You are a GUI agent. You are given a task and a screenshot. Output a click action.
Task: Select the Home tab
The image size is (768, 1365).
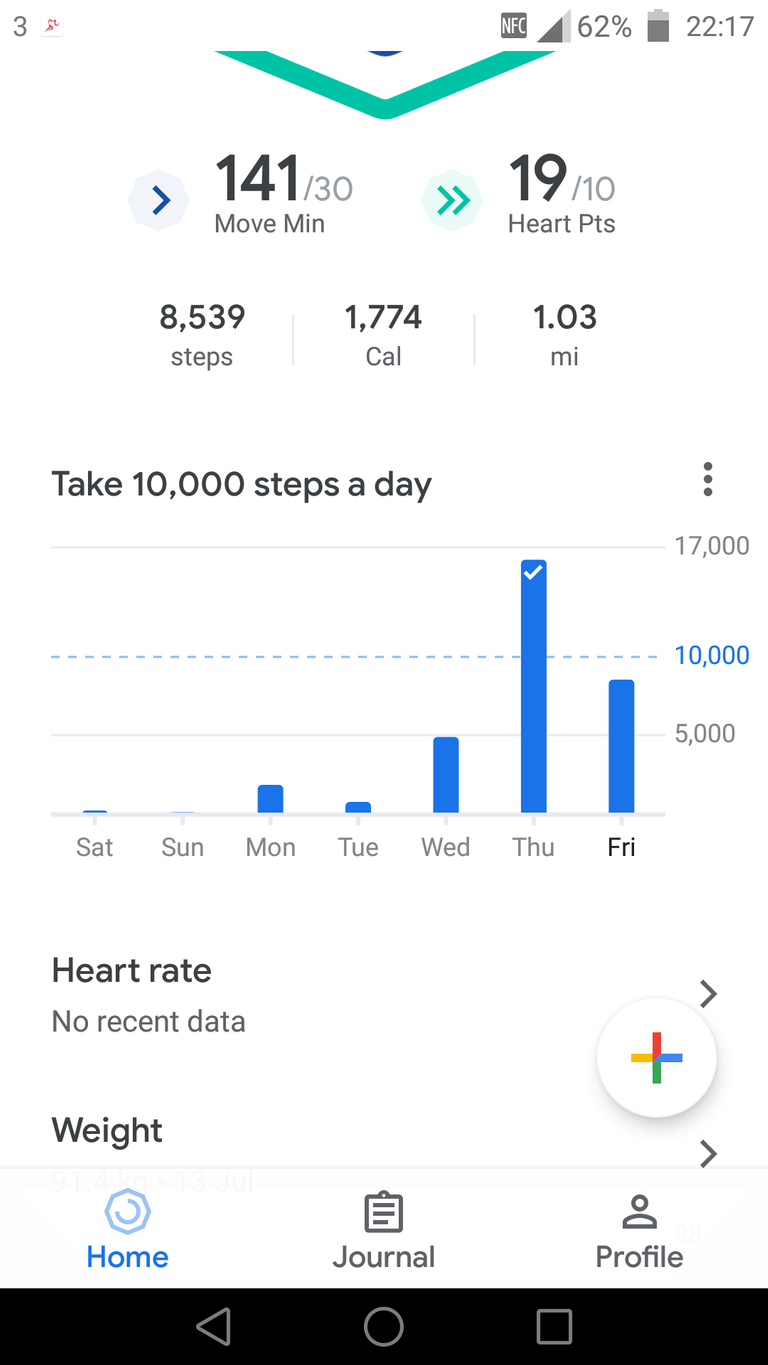(x=128, y=1231)
